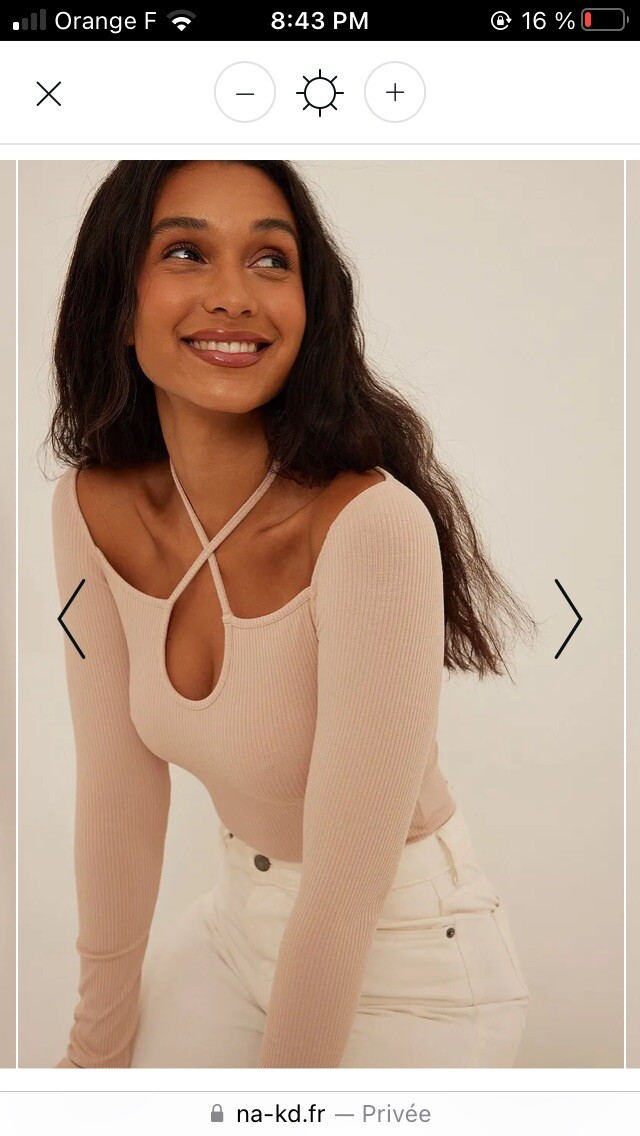This screenshot has height=1136, width=640.
Task: Tap the na-kd.fr address bar
Action: [x=320, y=1113]
